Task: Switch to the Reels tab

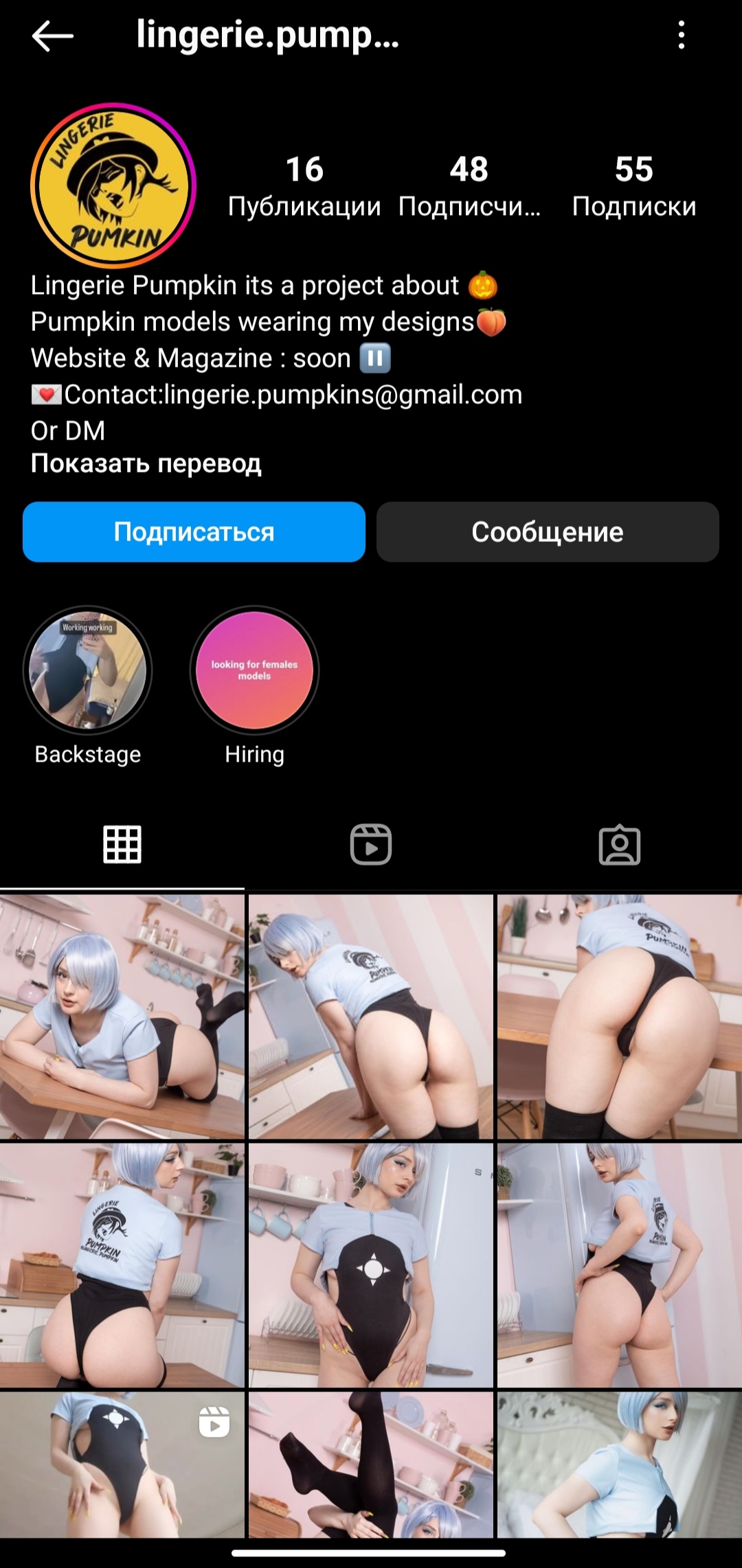Action: pos(371,844)
